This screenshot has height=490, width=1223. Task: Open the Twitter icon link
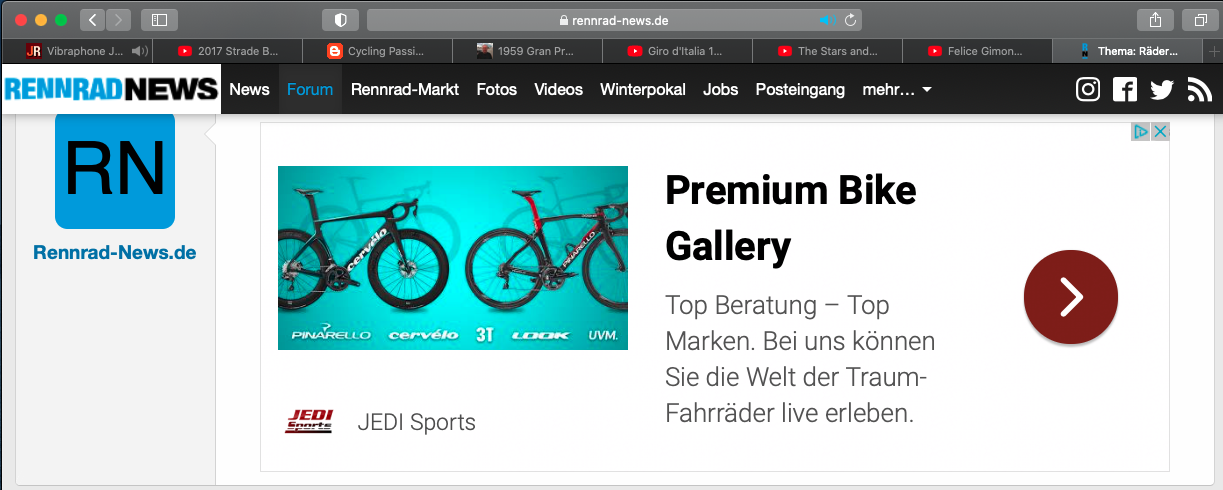(x=1162, y=89)
